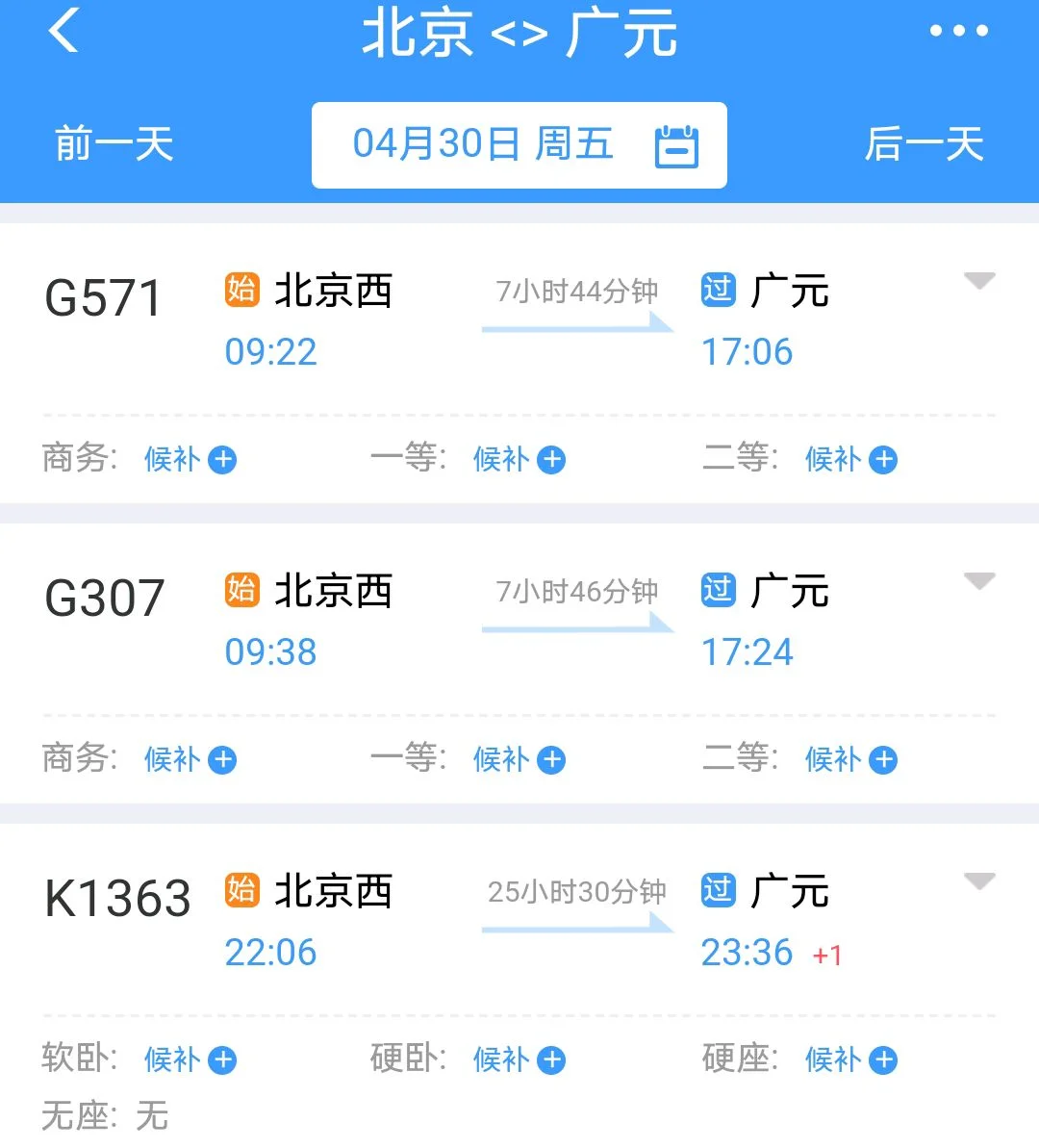
Task: Click the plus icon beside 硬座 候补 for K1363
Action: click(882, 1060)
